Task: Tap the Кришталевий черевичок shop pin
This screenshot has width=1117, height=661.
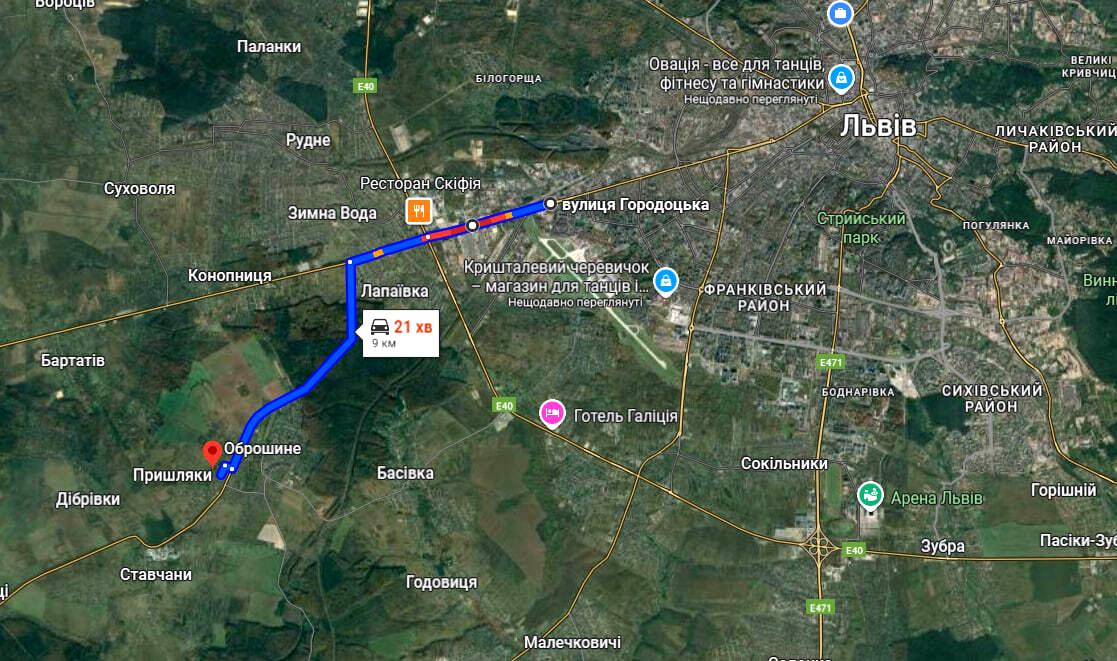Action: click(664, 282)
